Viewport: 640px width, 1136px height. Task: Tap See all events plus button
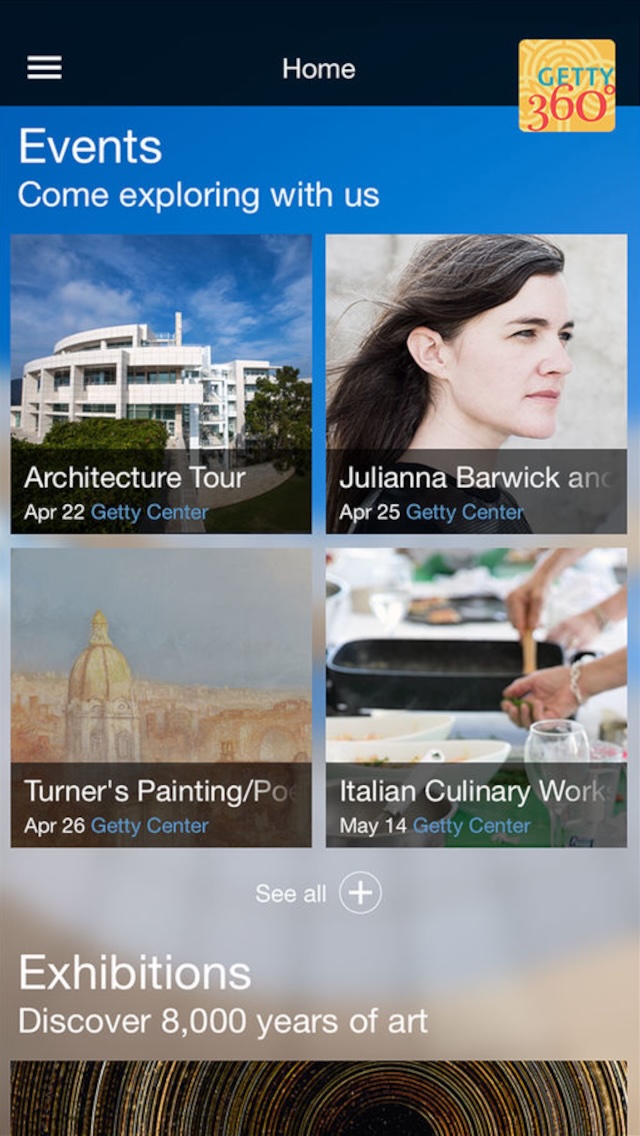click(x=360, y=893)
